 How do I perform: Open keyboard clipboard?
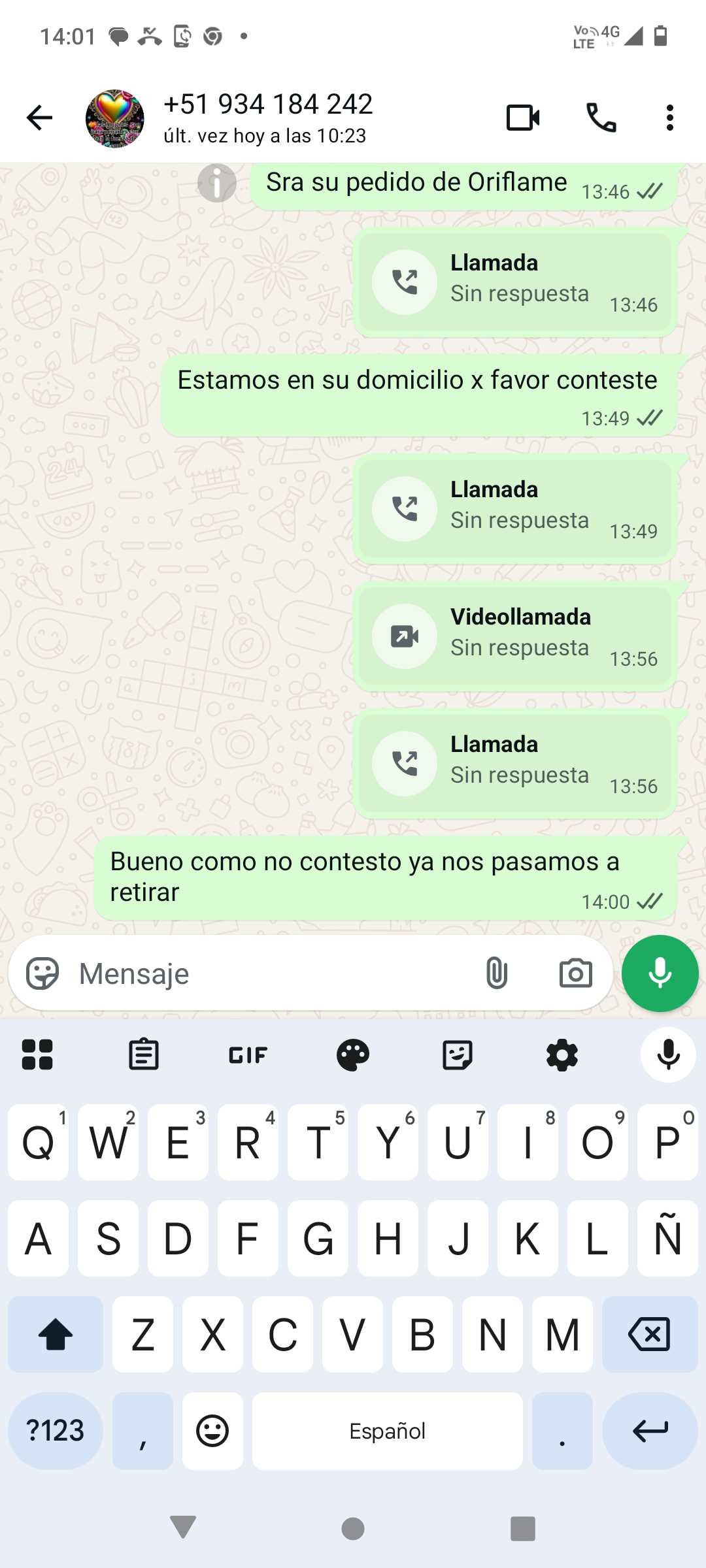tap(144, 1054)
